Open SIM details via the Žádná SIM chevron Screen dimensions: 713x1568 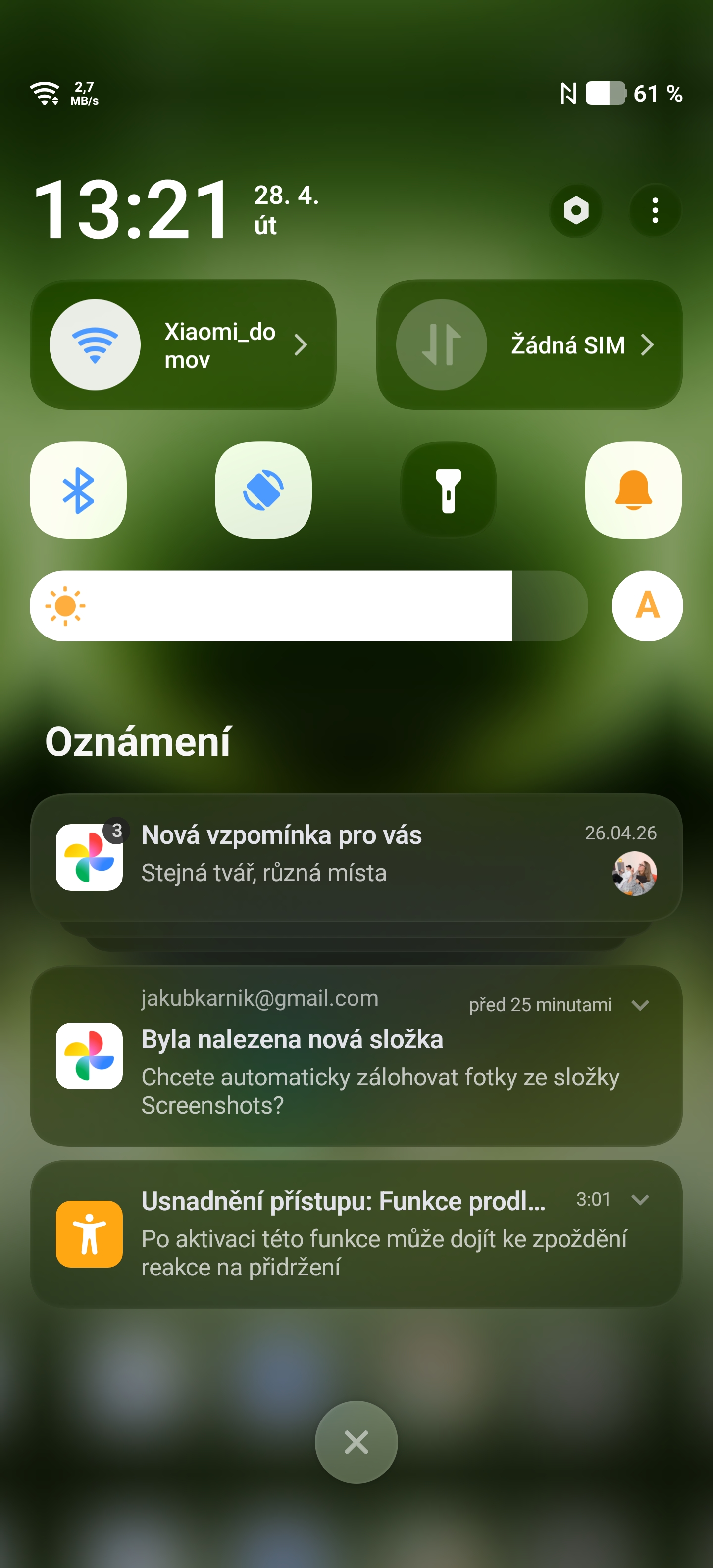[647, 345]
